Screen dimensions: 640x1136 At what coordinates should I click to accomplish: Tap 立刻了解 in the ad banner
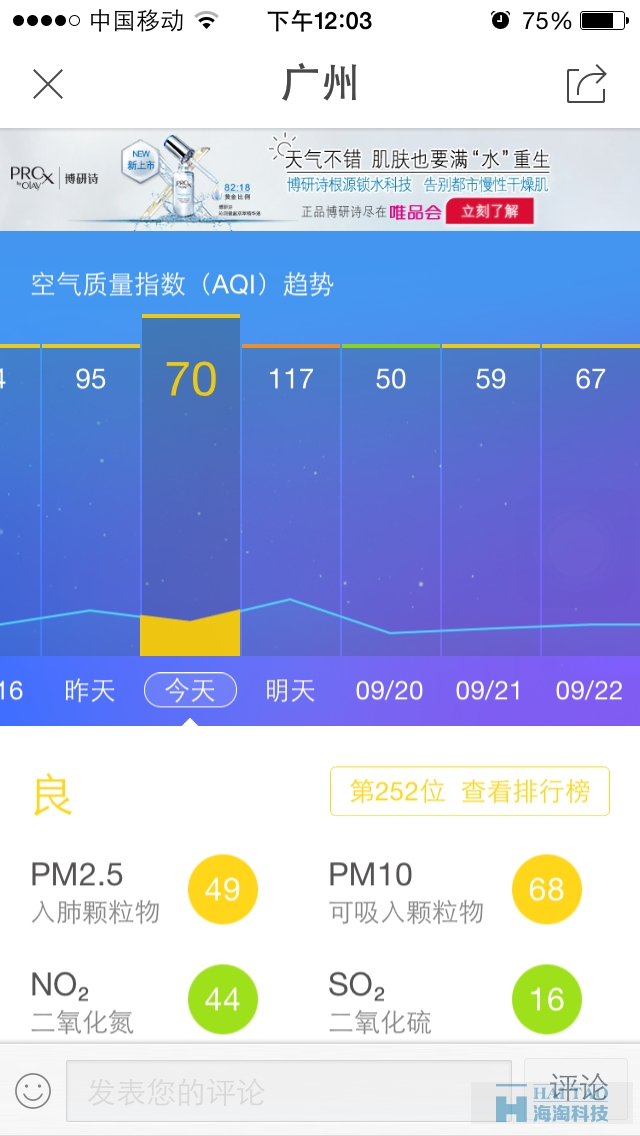pos(489,211)
